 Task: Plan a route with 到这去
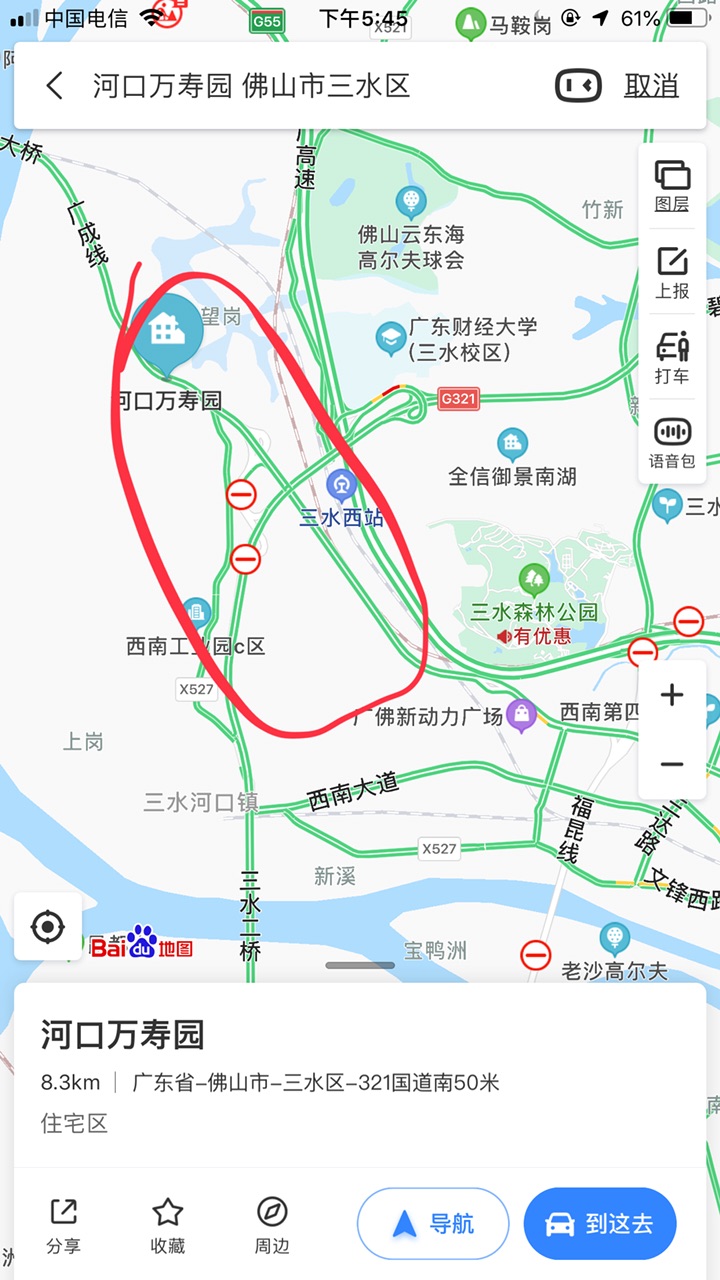pyautogui.click(x=600, y=1223)
